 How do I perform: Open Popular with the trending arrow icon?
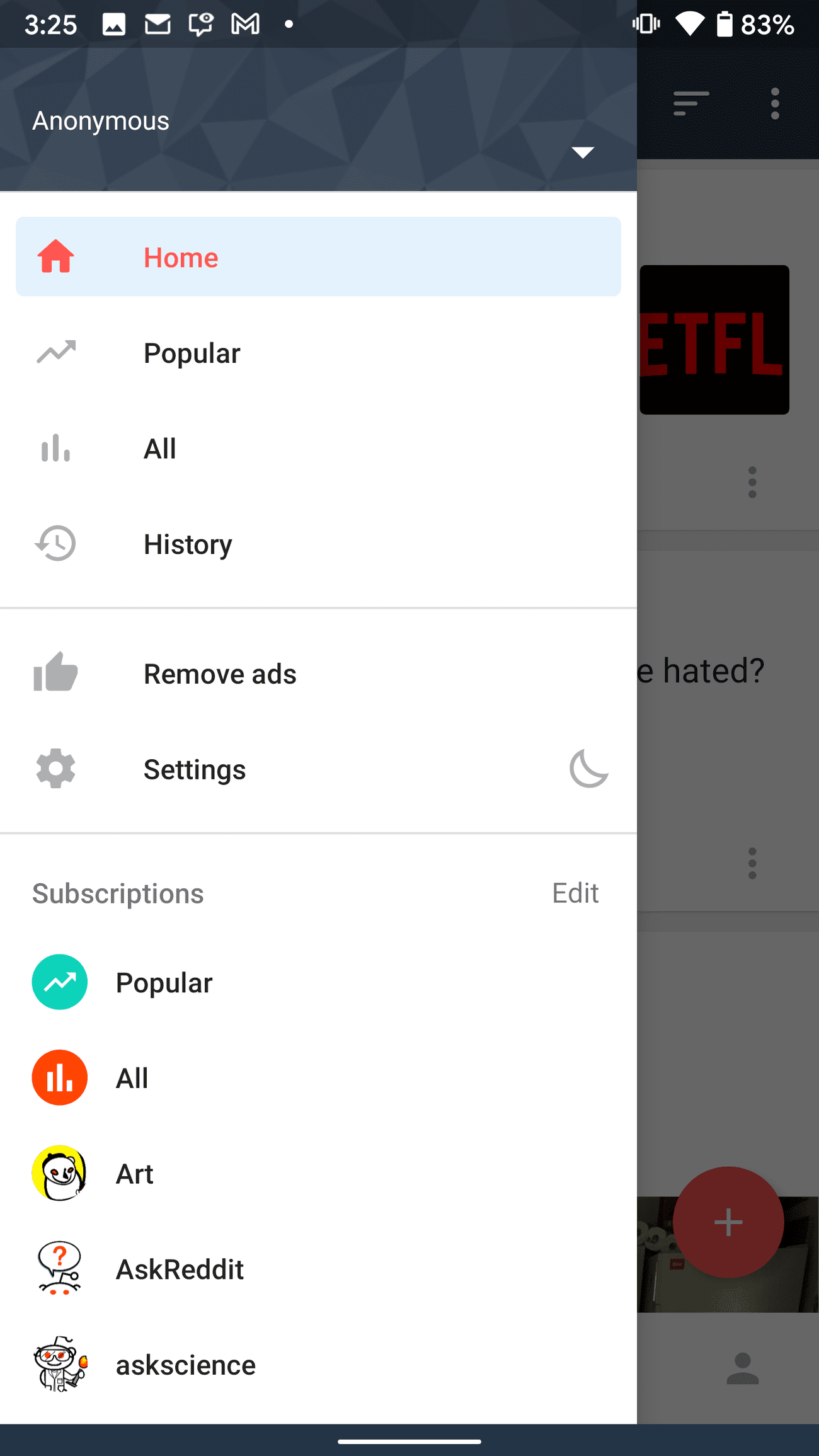pos(192,353)
